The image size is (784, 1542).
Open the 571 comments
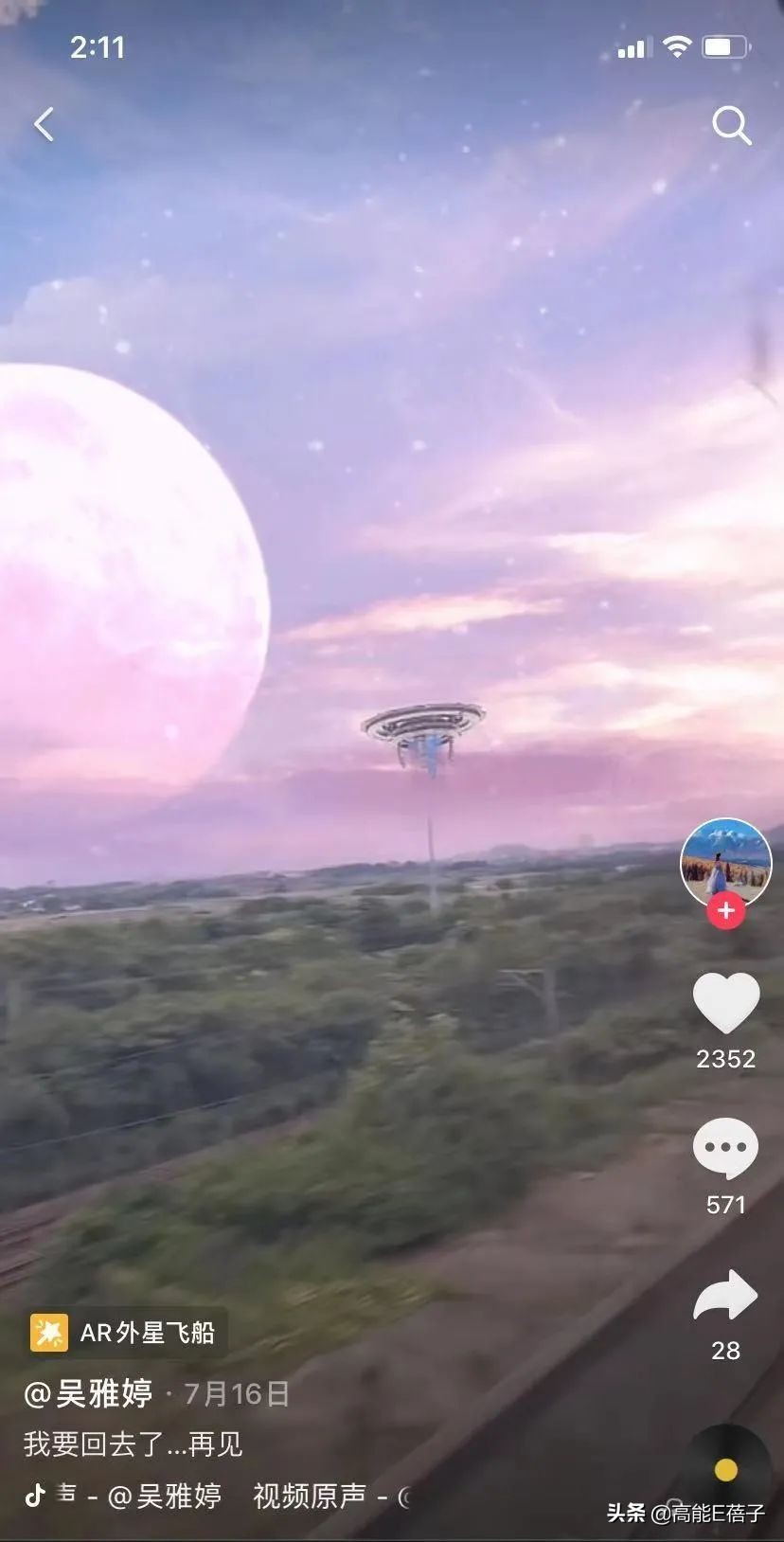click(726, 1149)
